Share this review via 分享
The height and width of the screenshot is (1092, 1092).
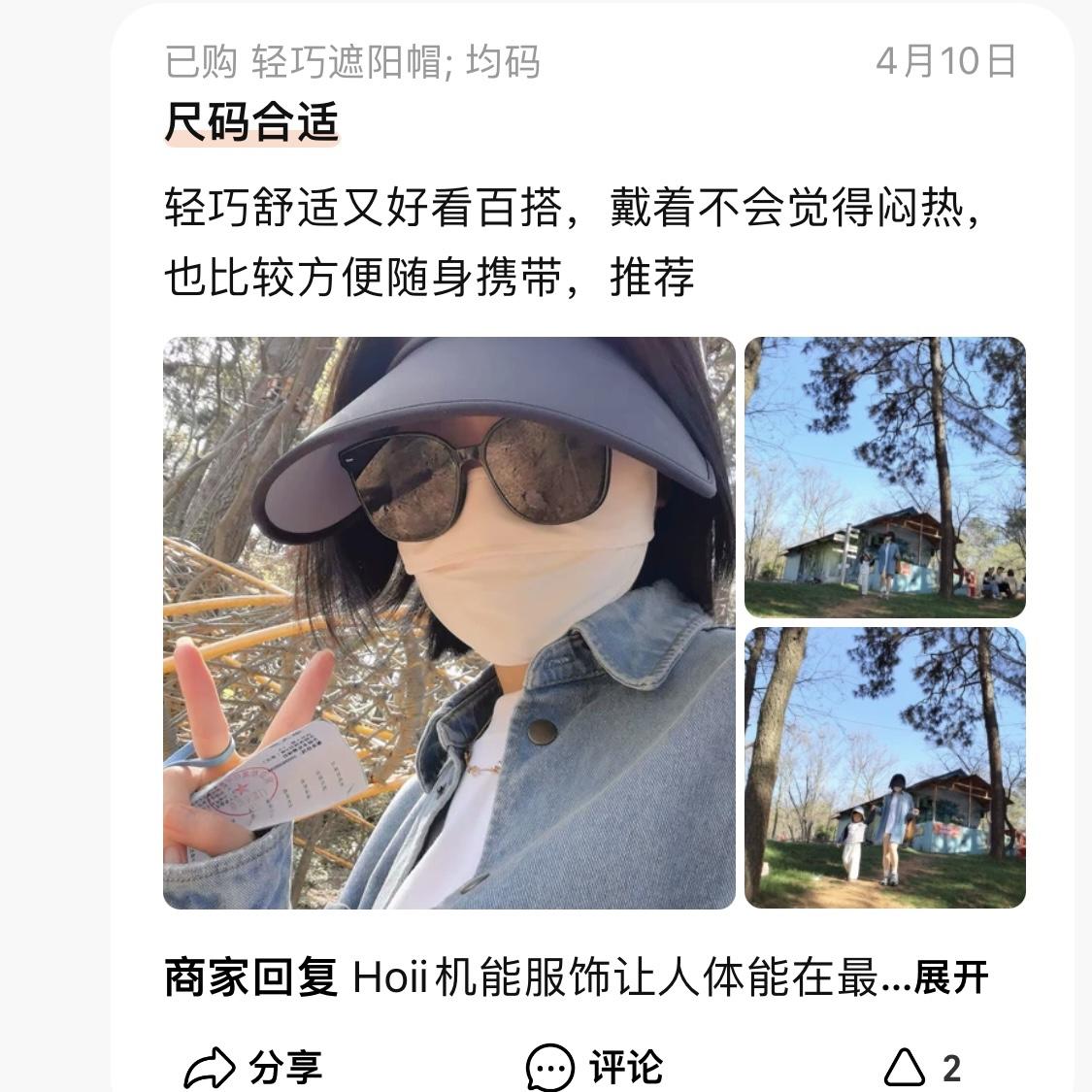pos(253,1068)
